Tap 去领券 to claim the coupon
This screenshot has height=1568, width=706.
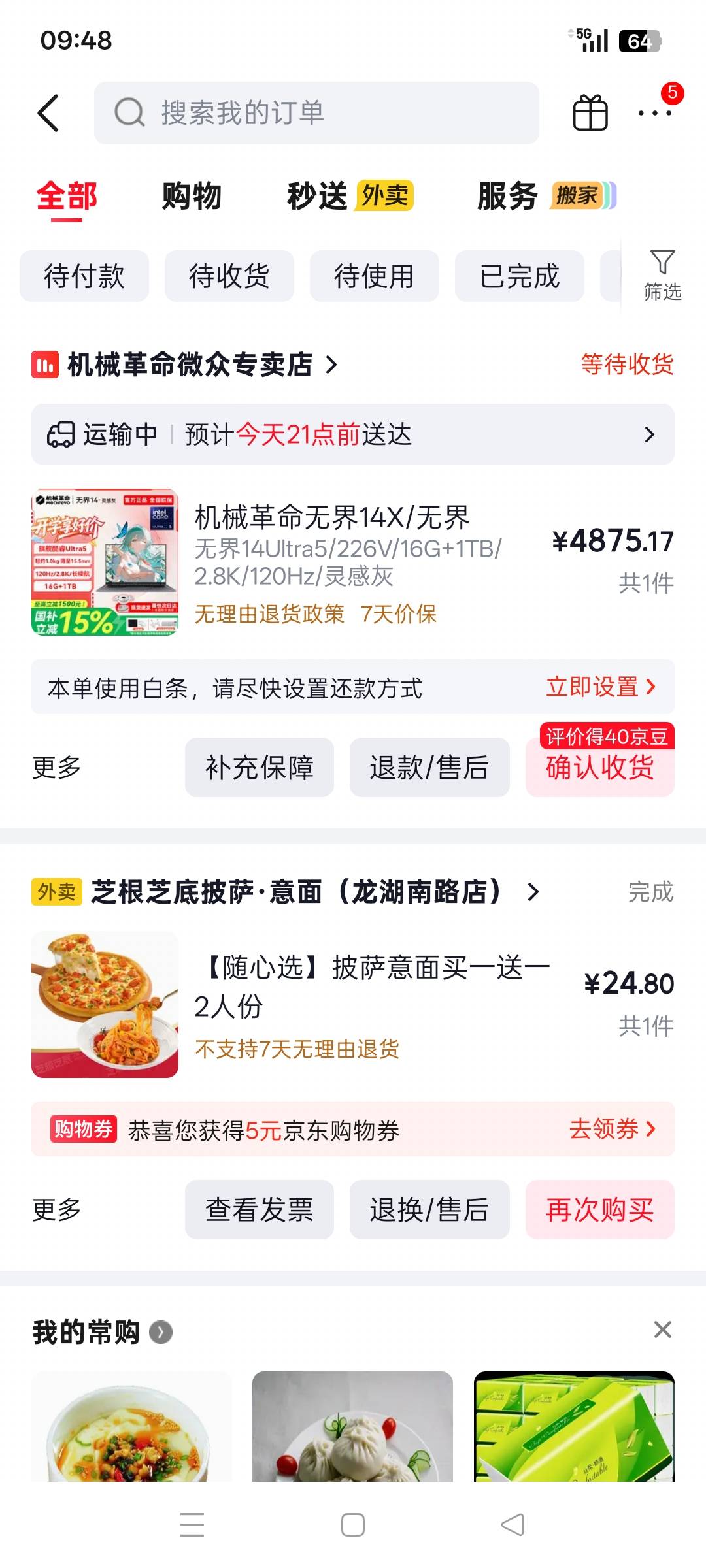pyautogui.click(x=613, y=1129)
